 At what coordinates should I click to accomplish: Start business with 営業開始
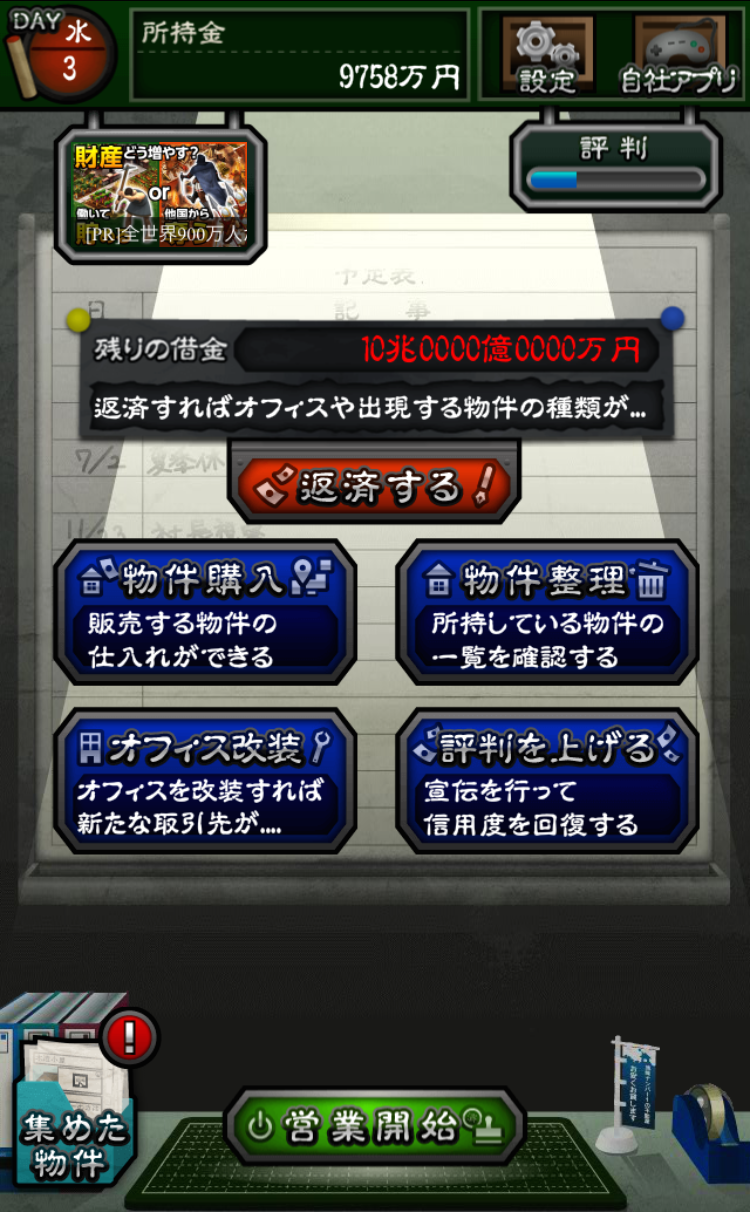point(374,1126)
